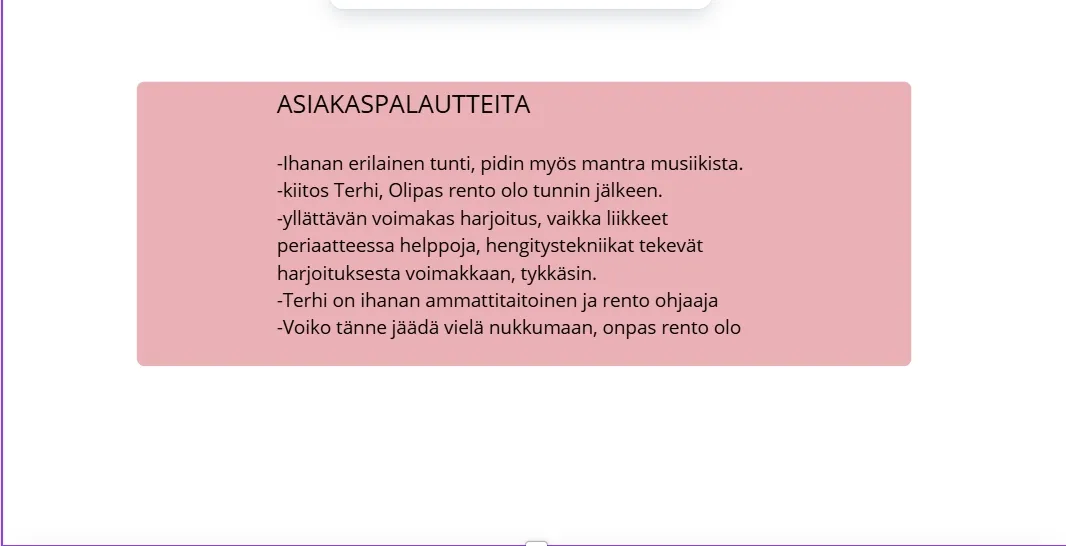
Task: Select the pink Asiakaspalautteita text block
Action: point(523,224)
